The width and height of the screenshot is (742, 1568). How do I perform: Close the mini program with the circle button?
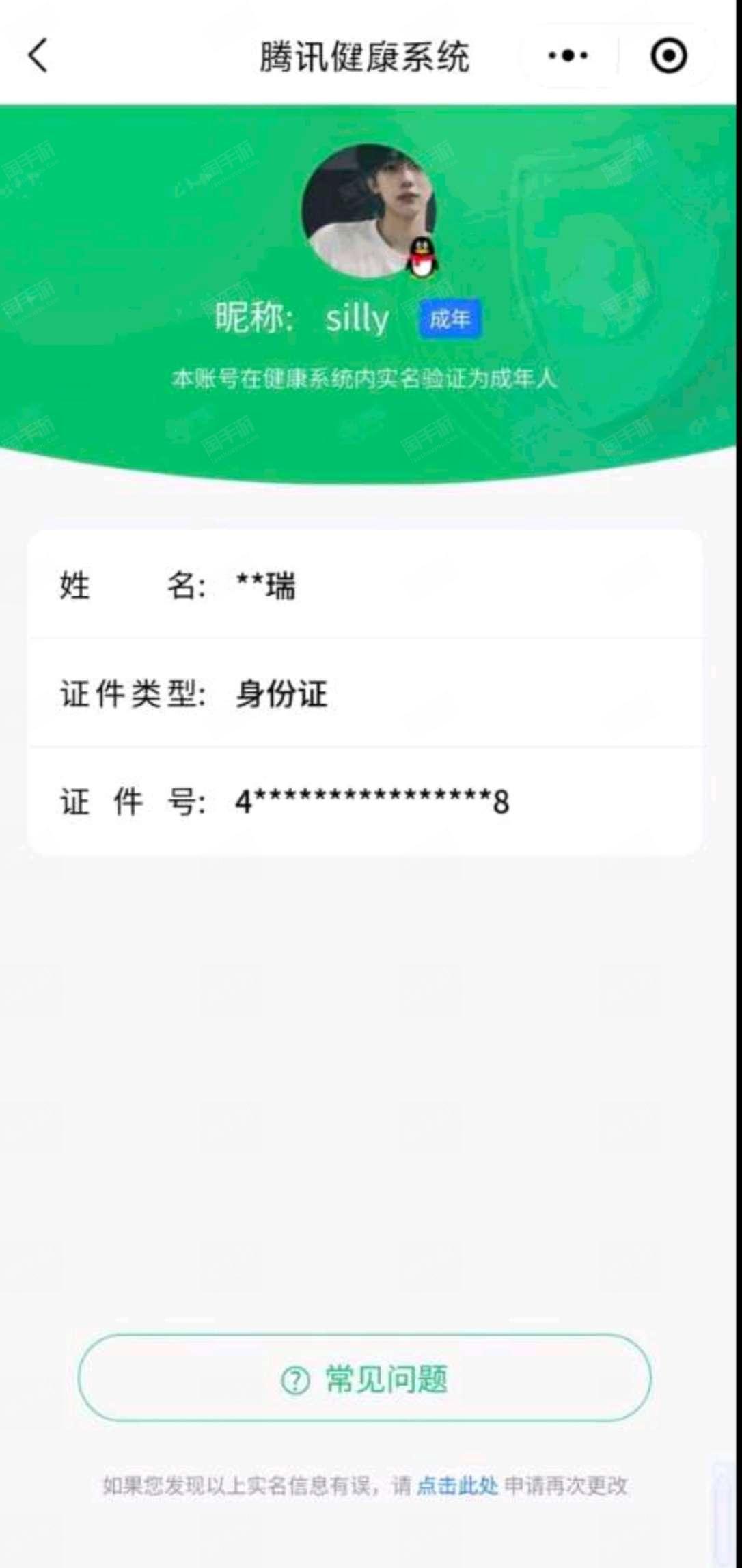coord(668,55)
